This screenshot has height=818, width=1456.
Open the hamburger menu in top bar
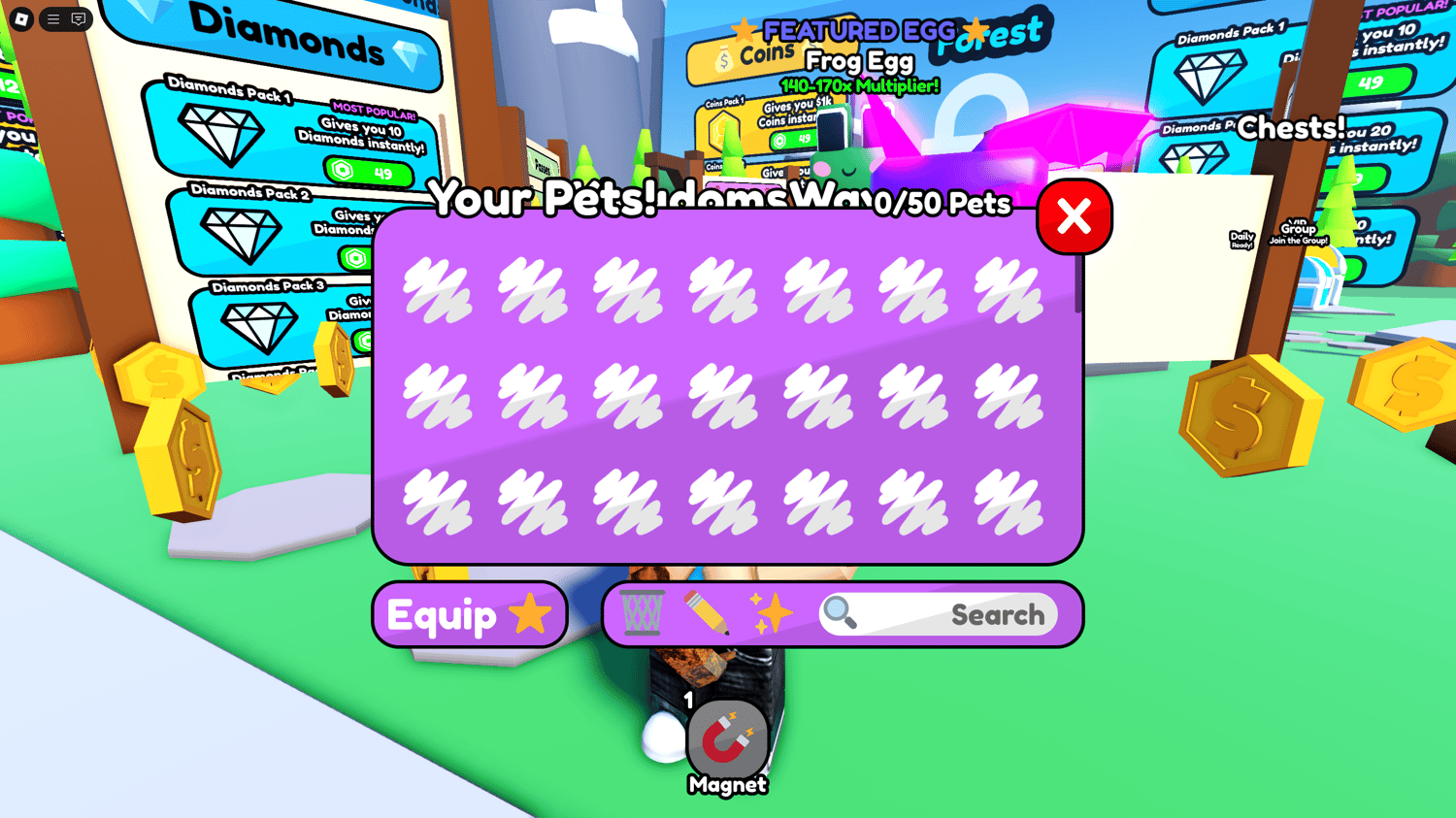tap(53, 18)
